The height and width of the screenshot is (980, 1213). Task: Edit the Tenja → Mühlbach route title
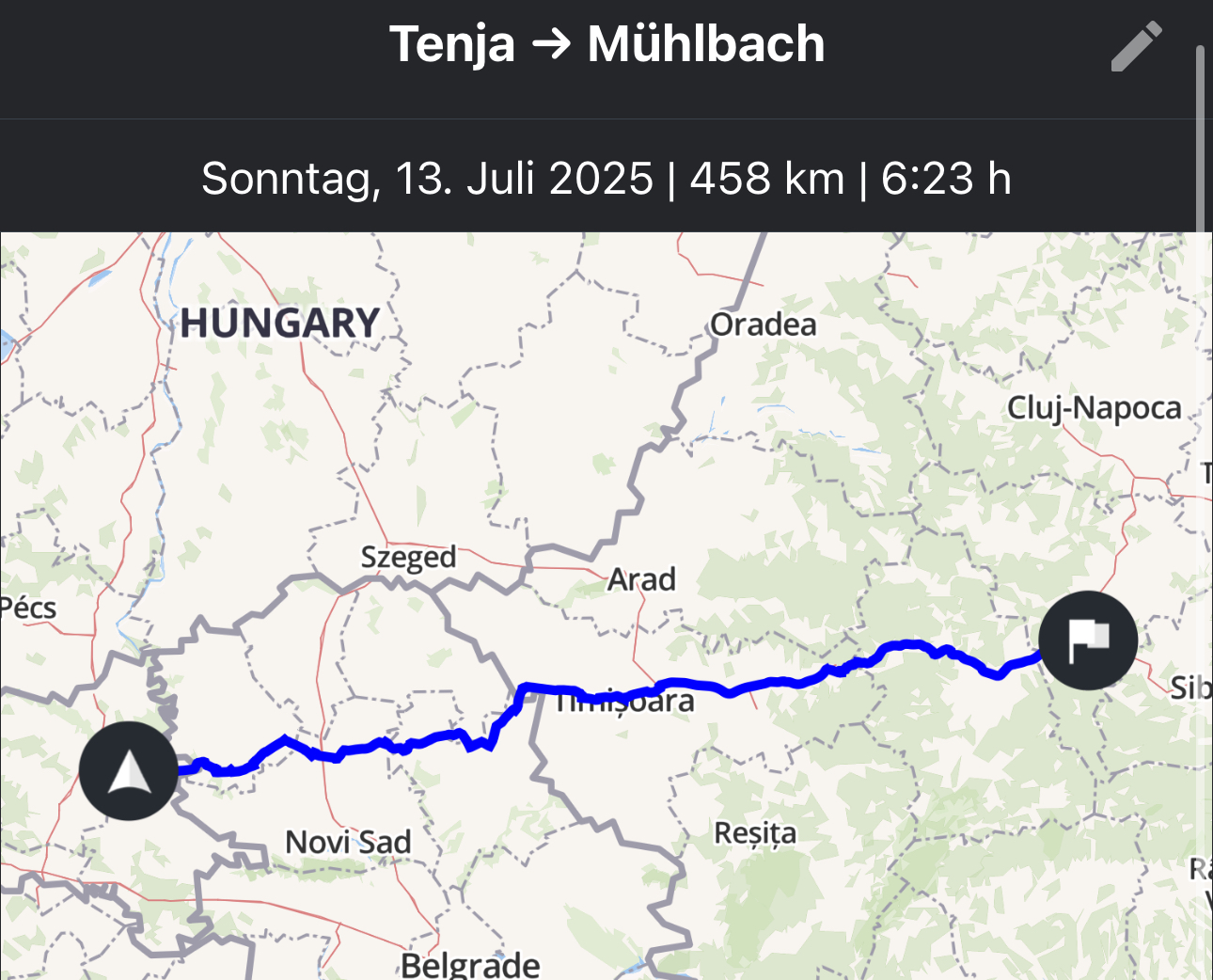pyautogui.click(x=1136, y=47)
